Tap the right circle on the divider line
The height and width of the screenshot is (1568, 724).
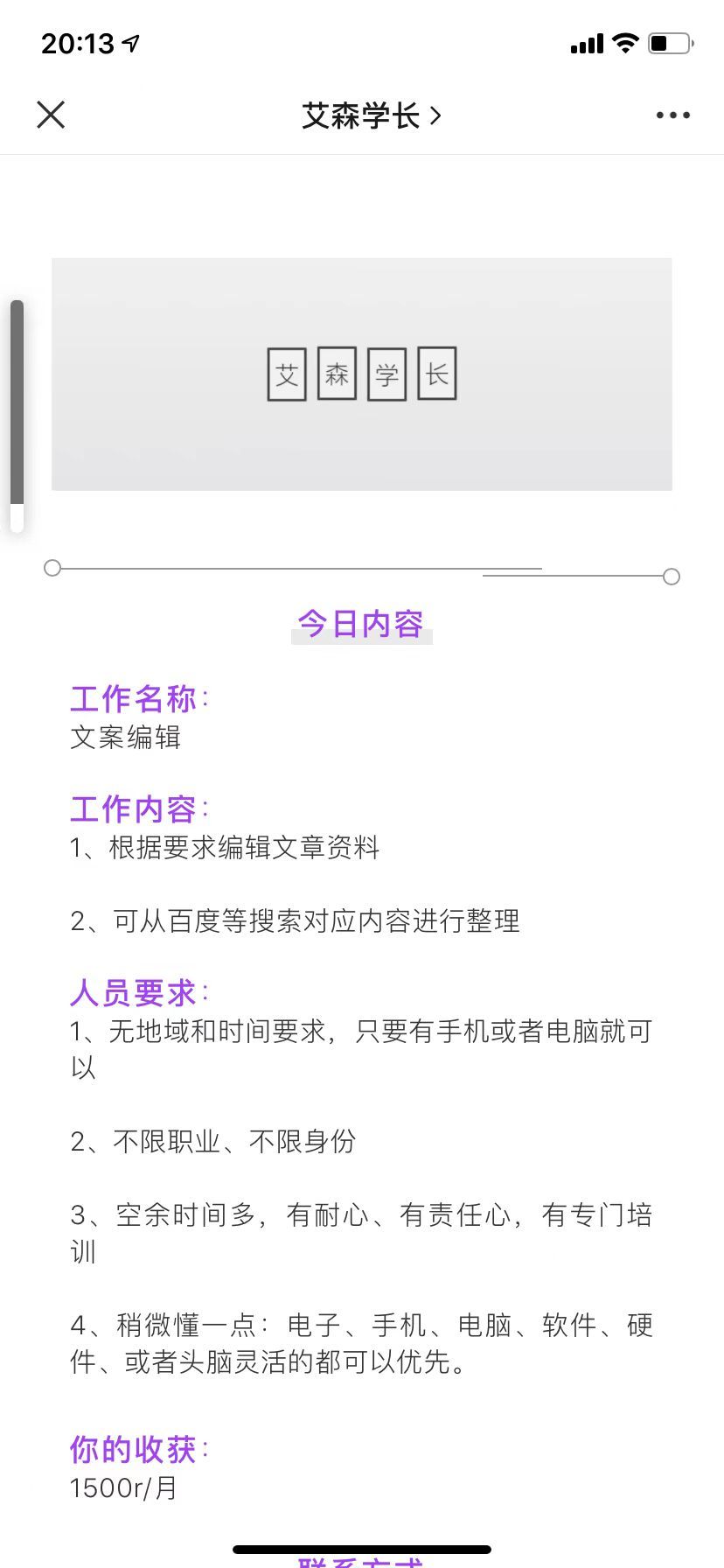pos(671,577)
